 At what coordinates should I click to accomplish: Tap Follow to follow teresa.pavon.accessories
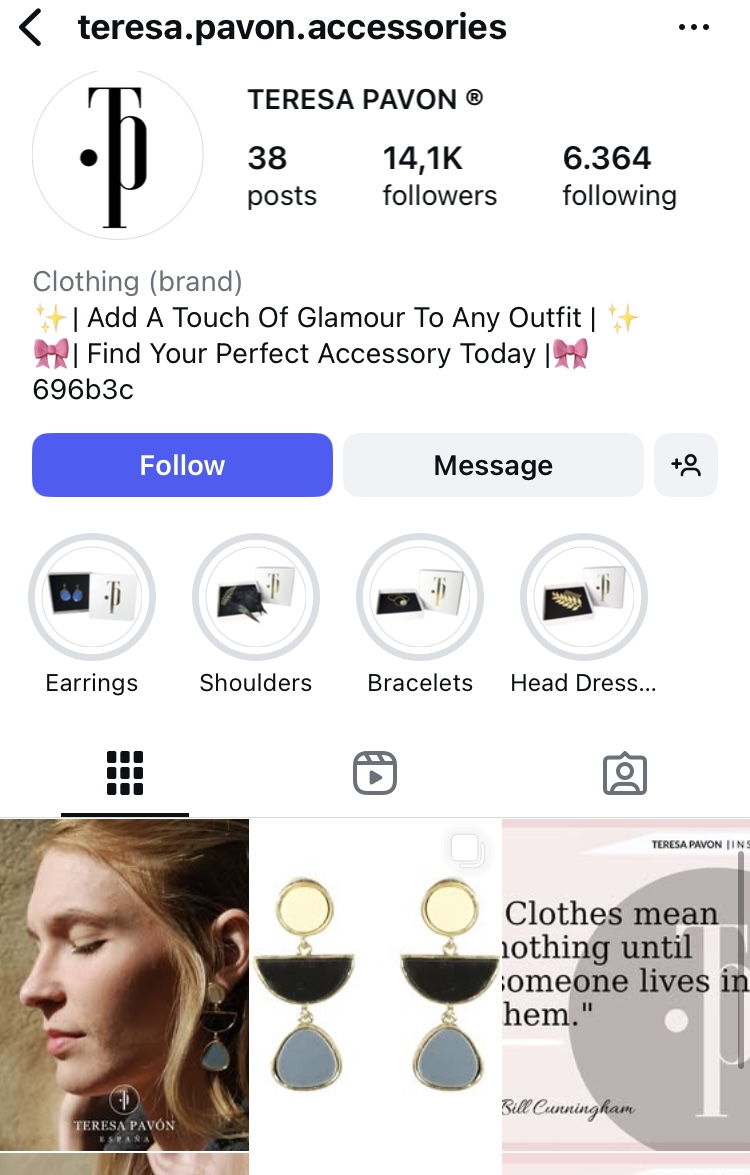(182, 464)
